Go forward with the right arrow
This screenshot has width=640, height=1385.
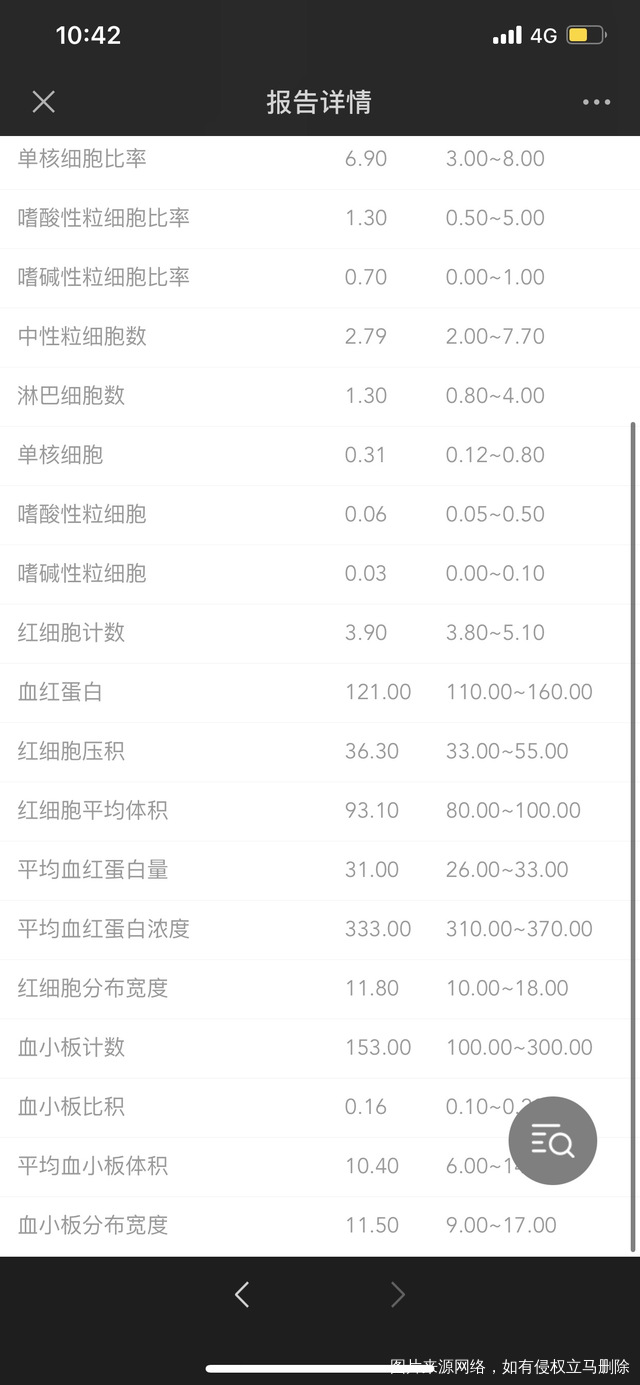point(398,1295)
